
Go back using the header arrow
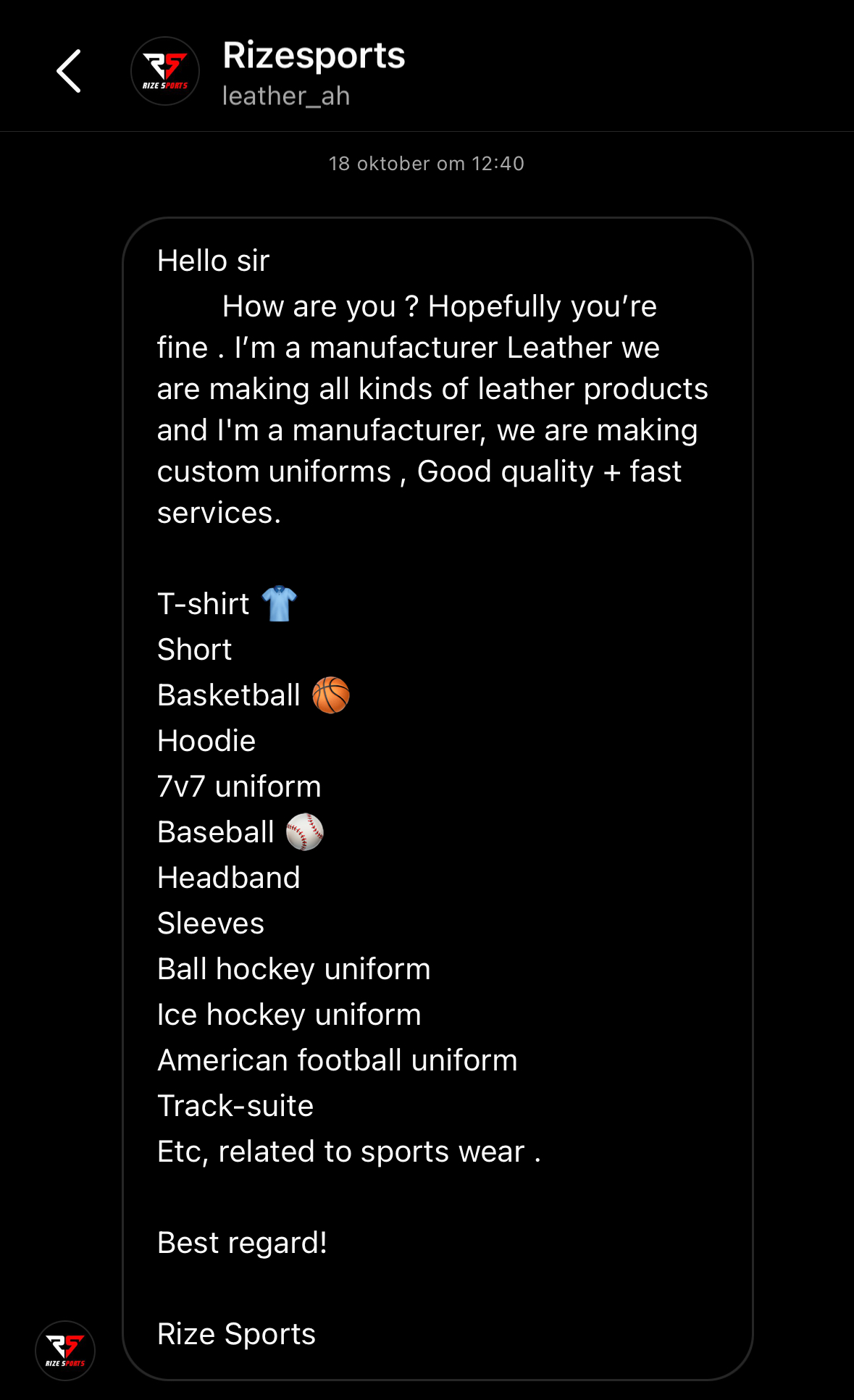[x=69, y=71]
